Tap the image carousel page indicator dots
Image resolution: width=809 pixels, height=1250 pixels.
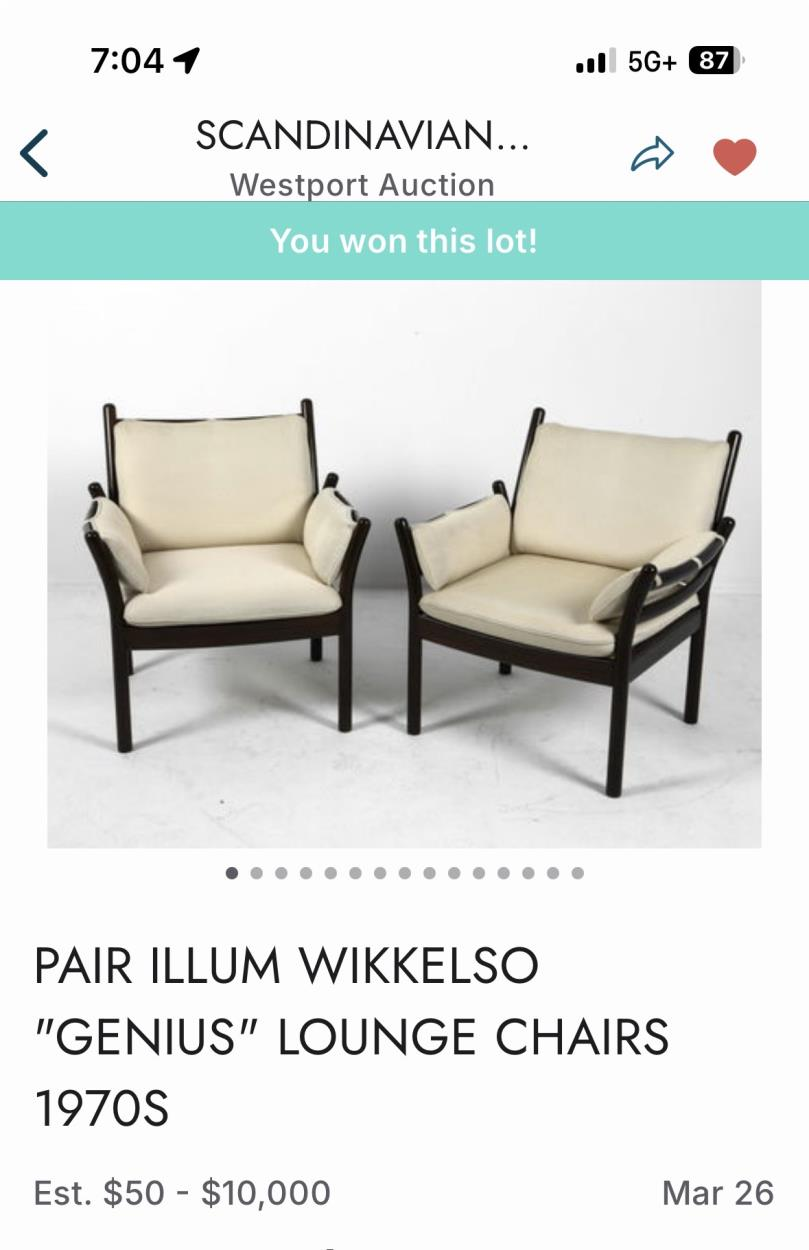pyautogui.click(x=404, y=873)
